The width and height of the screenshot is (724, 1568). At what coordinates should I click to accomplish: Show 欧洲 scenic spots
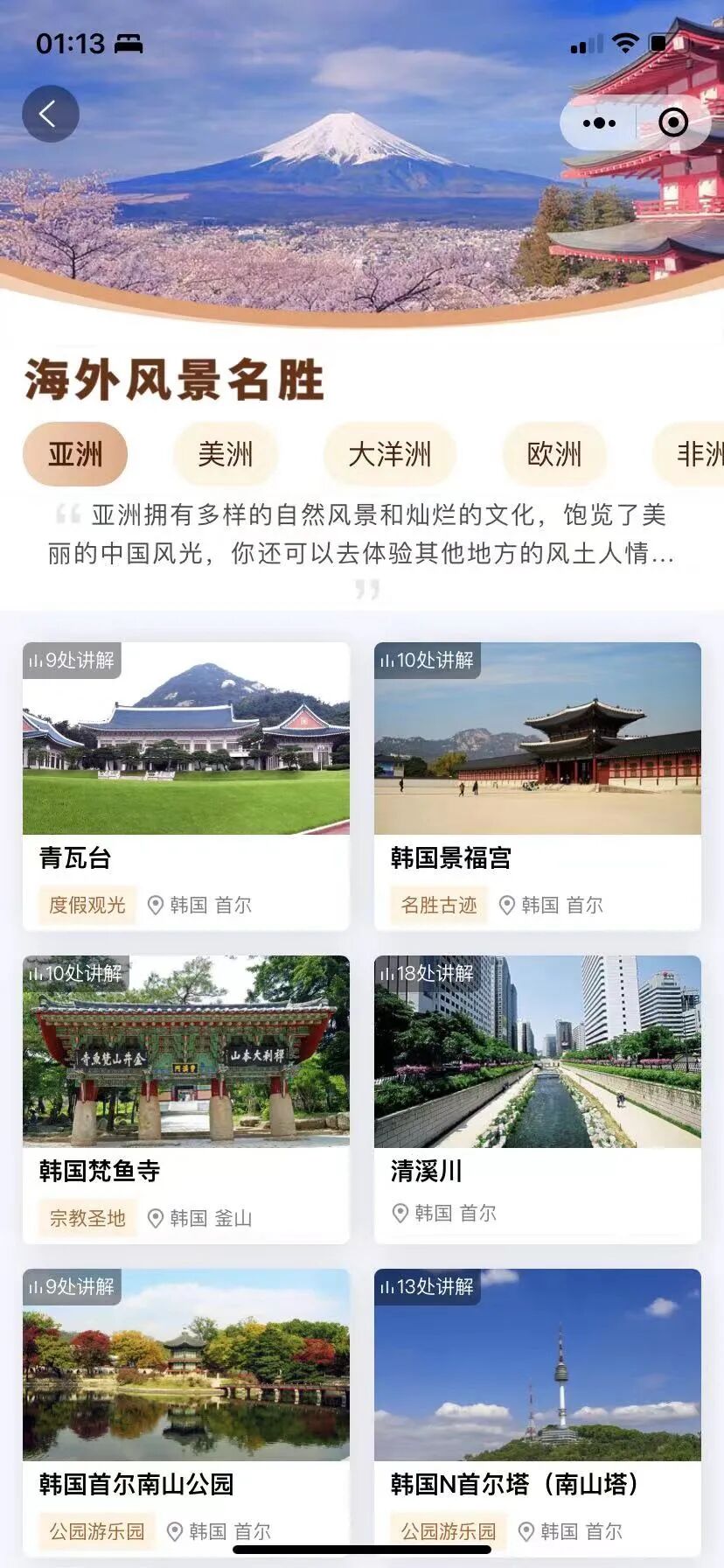pyautogui.click(x=553, y=454)
